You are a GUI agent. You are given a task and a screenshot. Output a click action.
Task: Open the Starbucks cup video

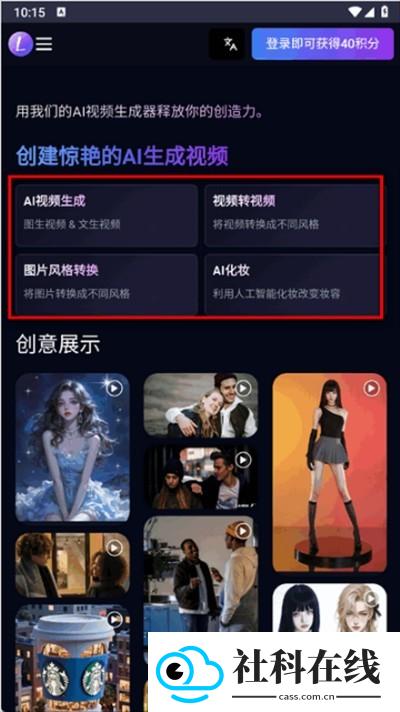pyautogui.click(x=72, y=658)
